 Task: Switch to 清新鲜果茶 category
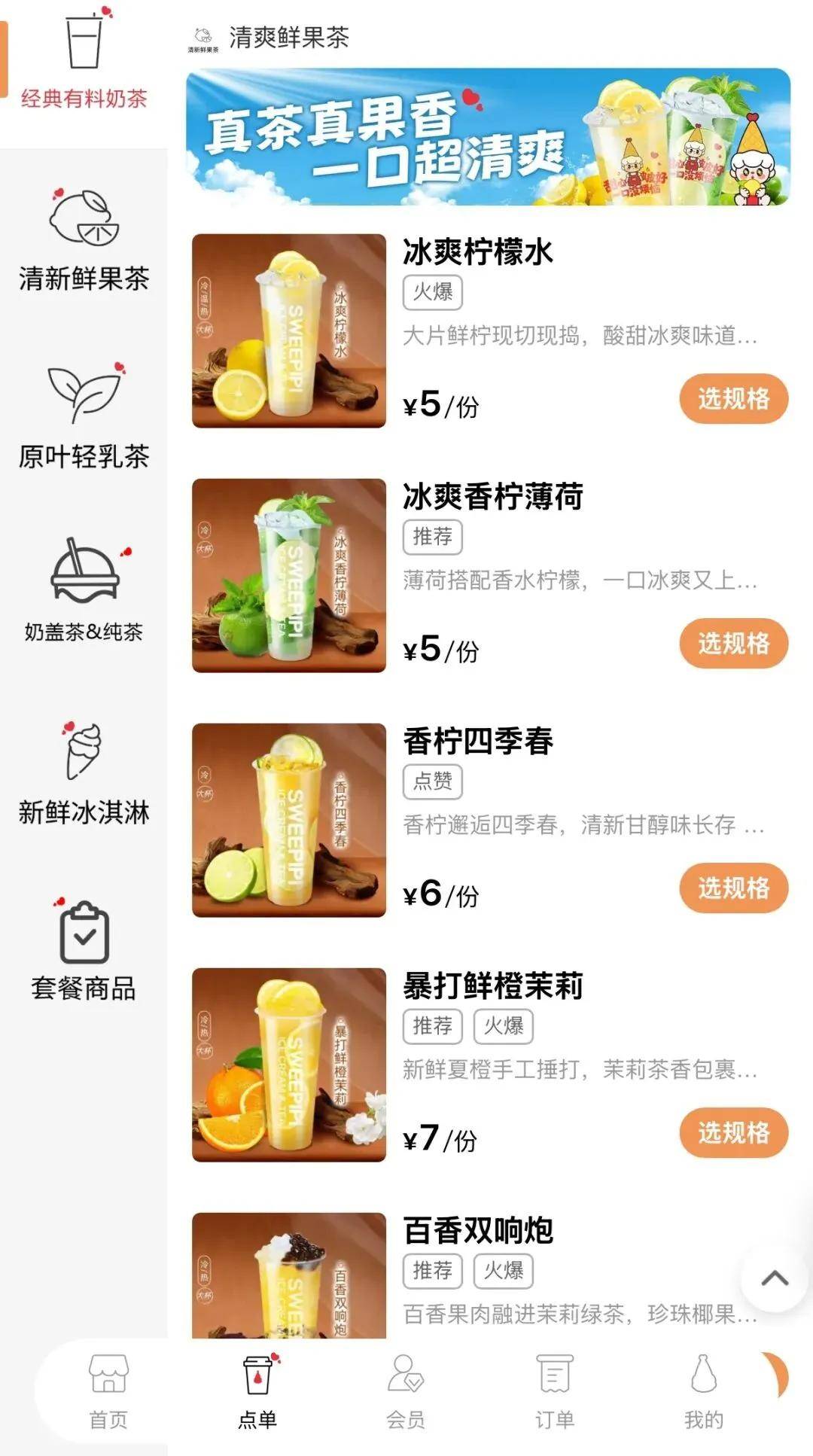coord(84,241)
